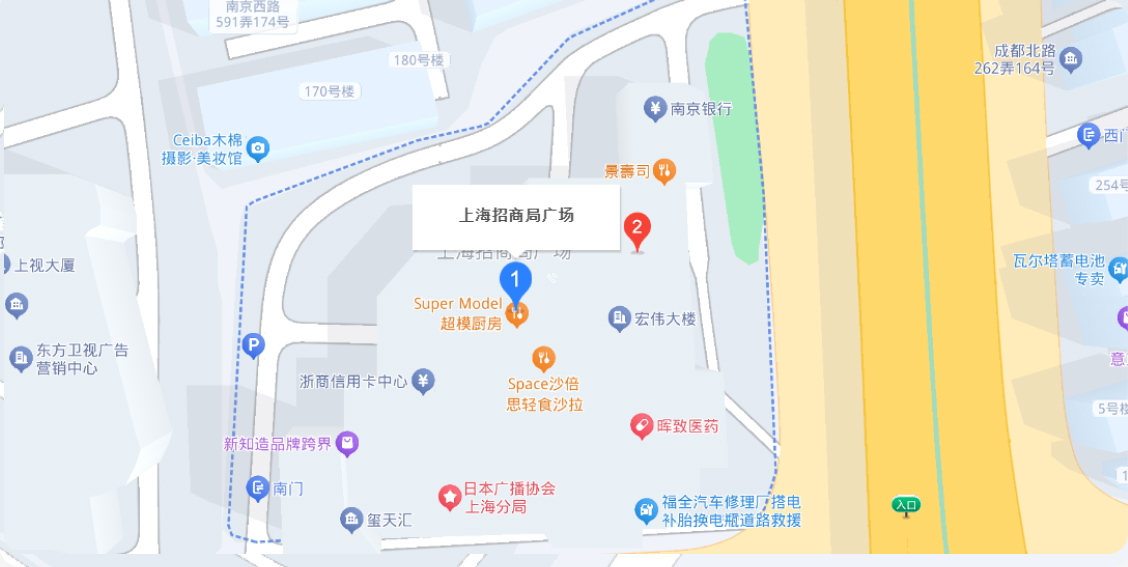Select blue map marker number 1
This screenshot has height=567, width=1128.
[x=515, y=282]
